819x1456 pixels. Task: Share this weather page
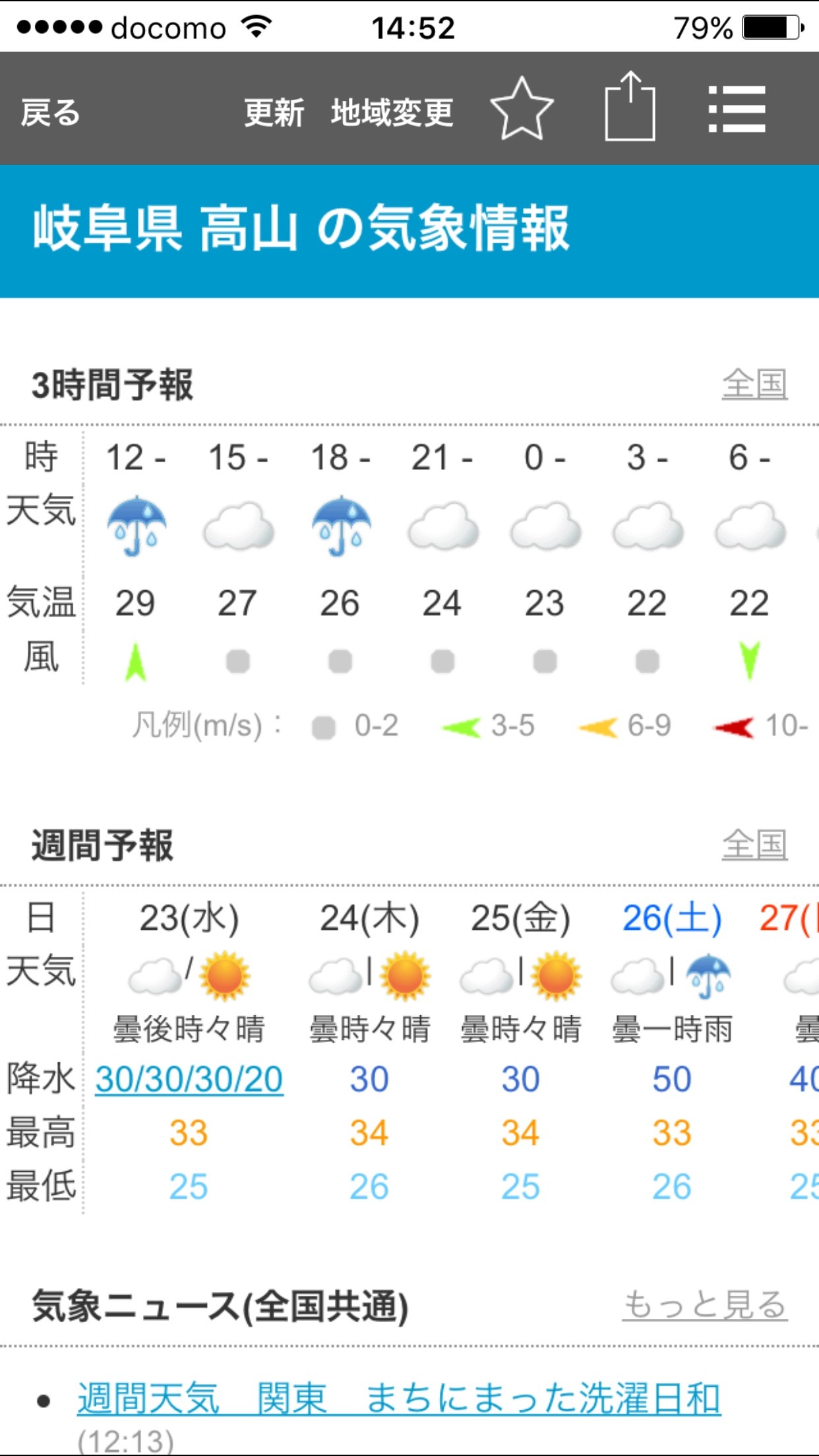(x=630, y=107)
